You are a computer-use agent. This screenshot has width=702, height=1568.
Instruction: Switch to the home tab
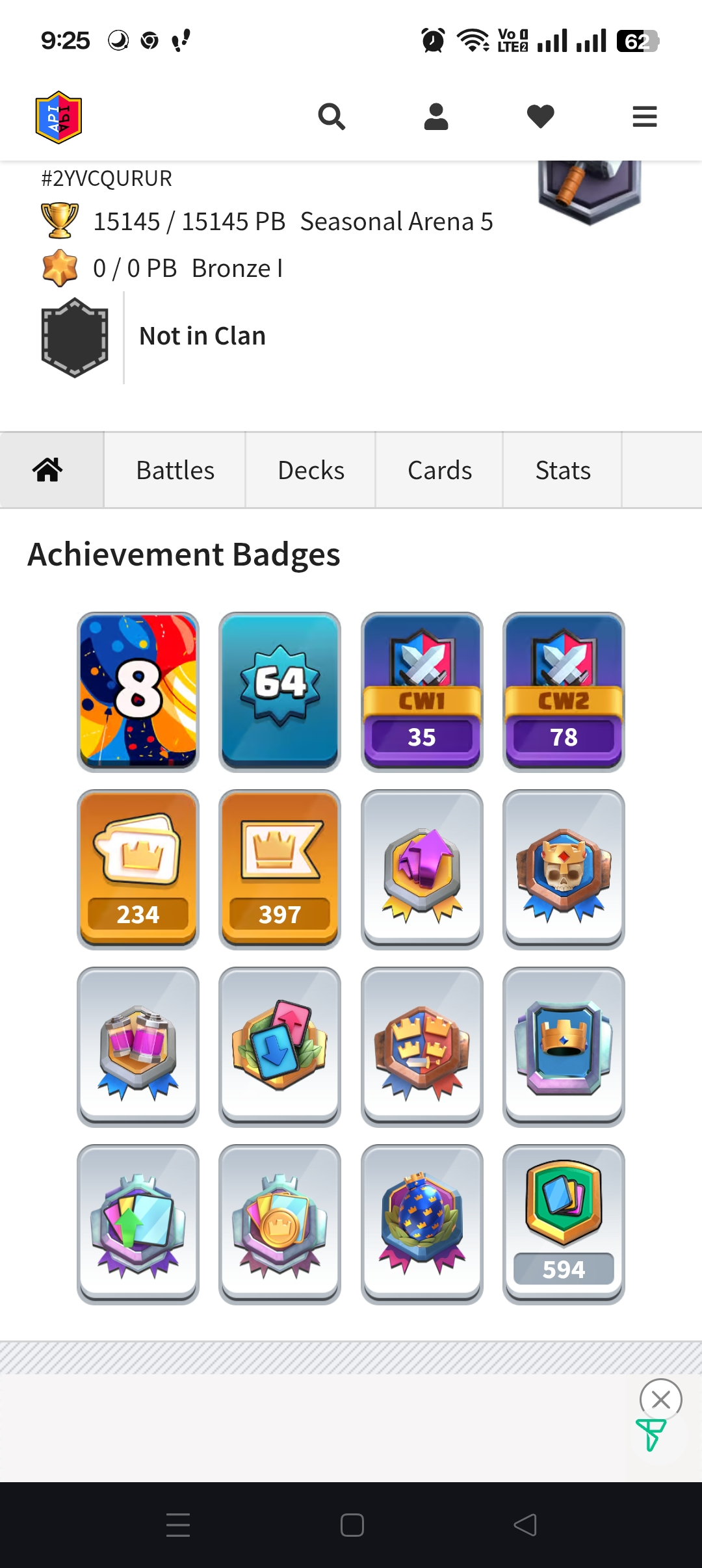coord(49,469)
